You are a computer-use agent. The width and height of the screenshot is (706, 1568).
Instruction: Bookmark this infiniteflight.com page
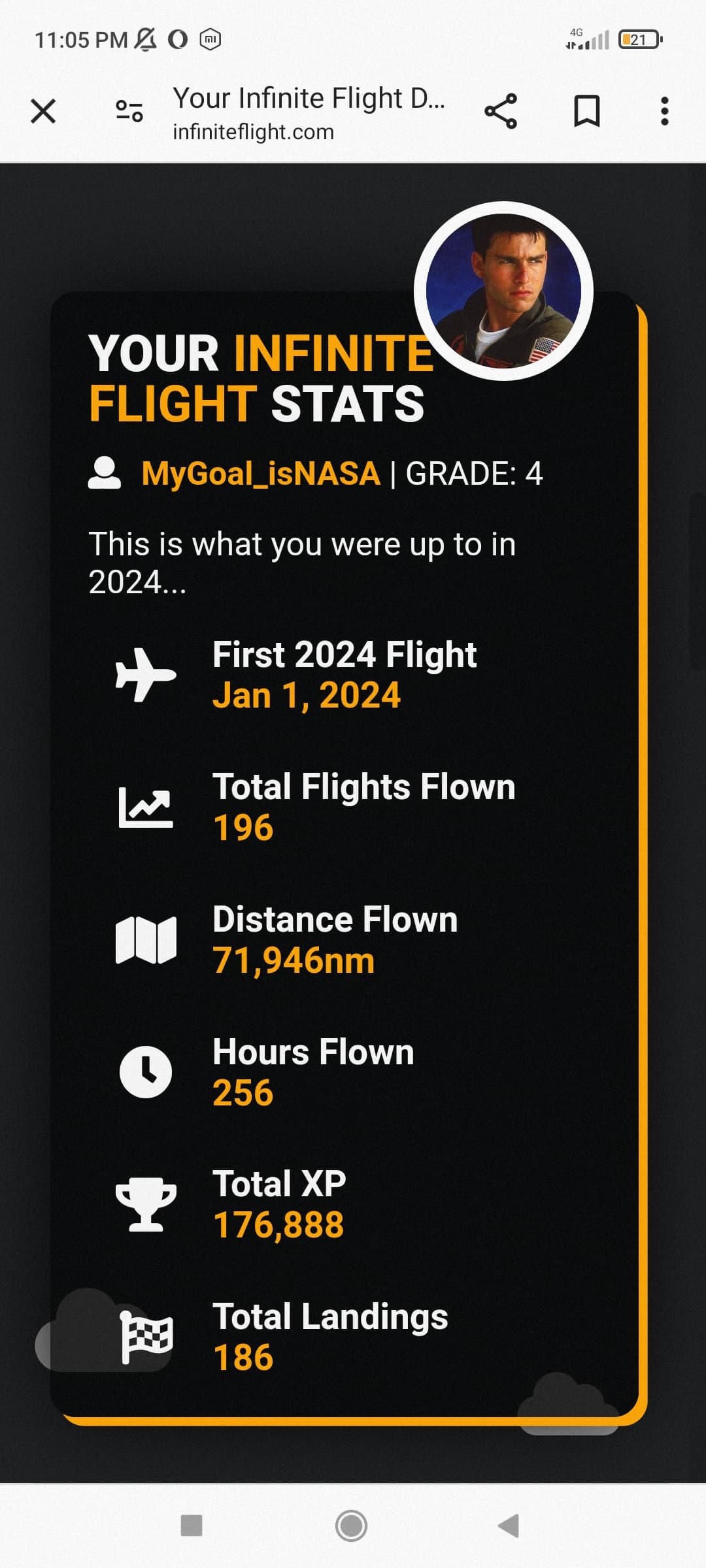coord(586,111)
